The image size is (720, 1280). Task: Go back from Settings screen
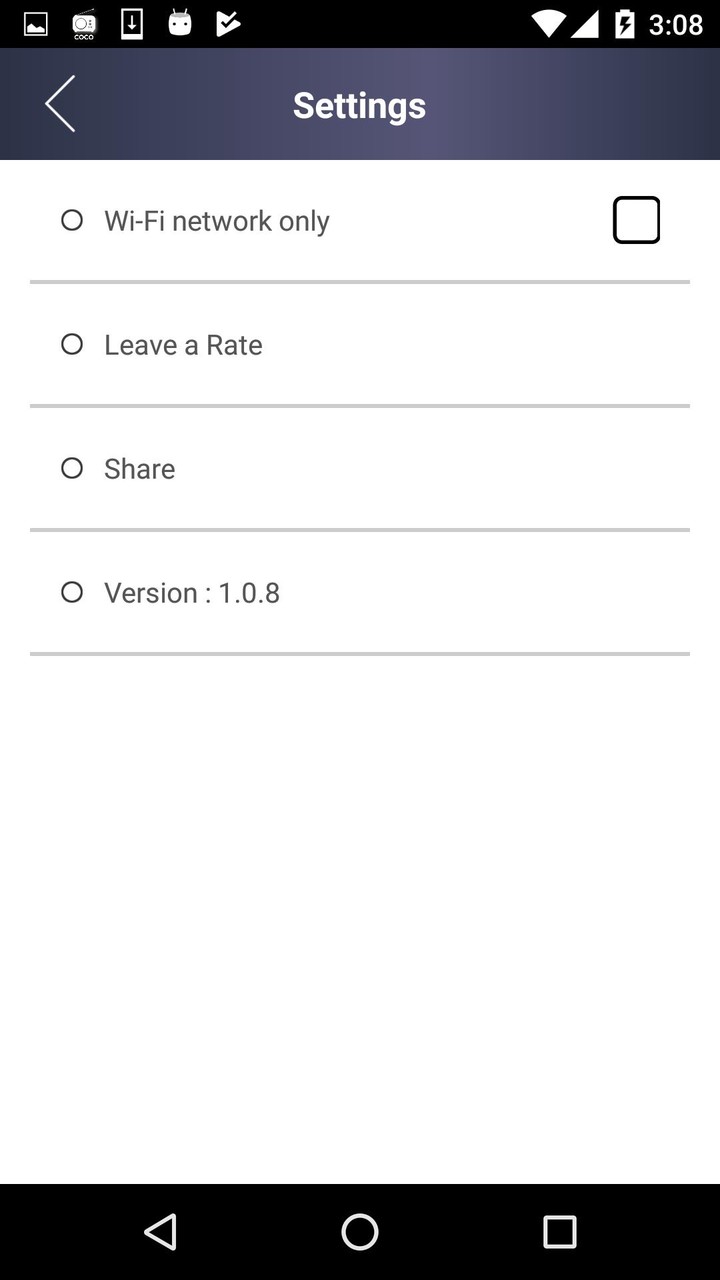(x=60, y=104)
